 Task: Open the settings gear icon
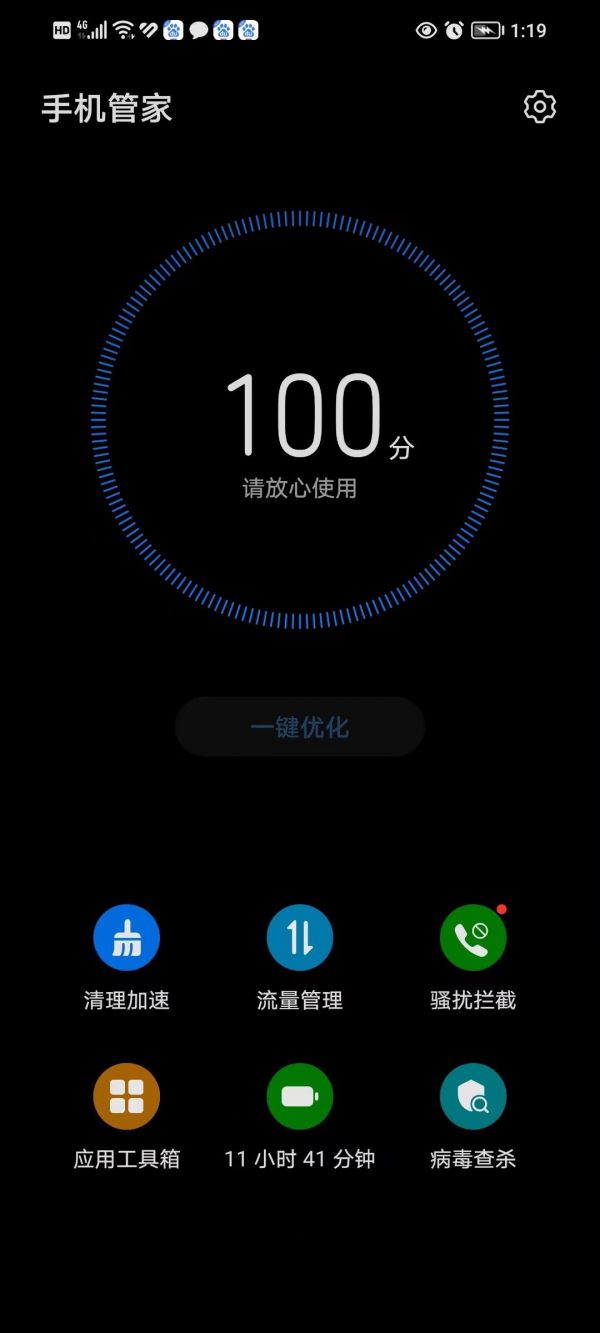click(x=539, y=107)
